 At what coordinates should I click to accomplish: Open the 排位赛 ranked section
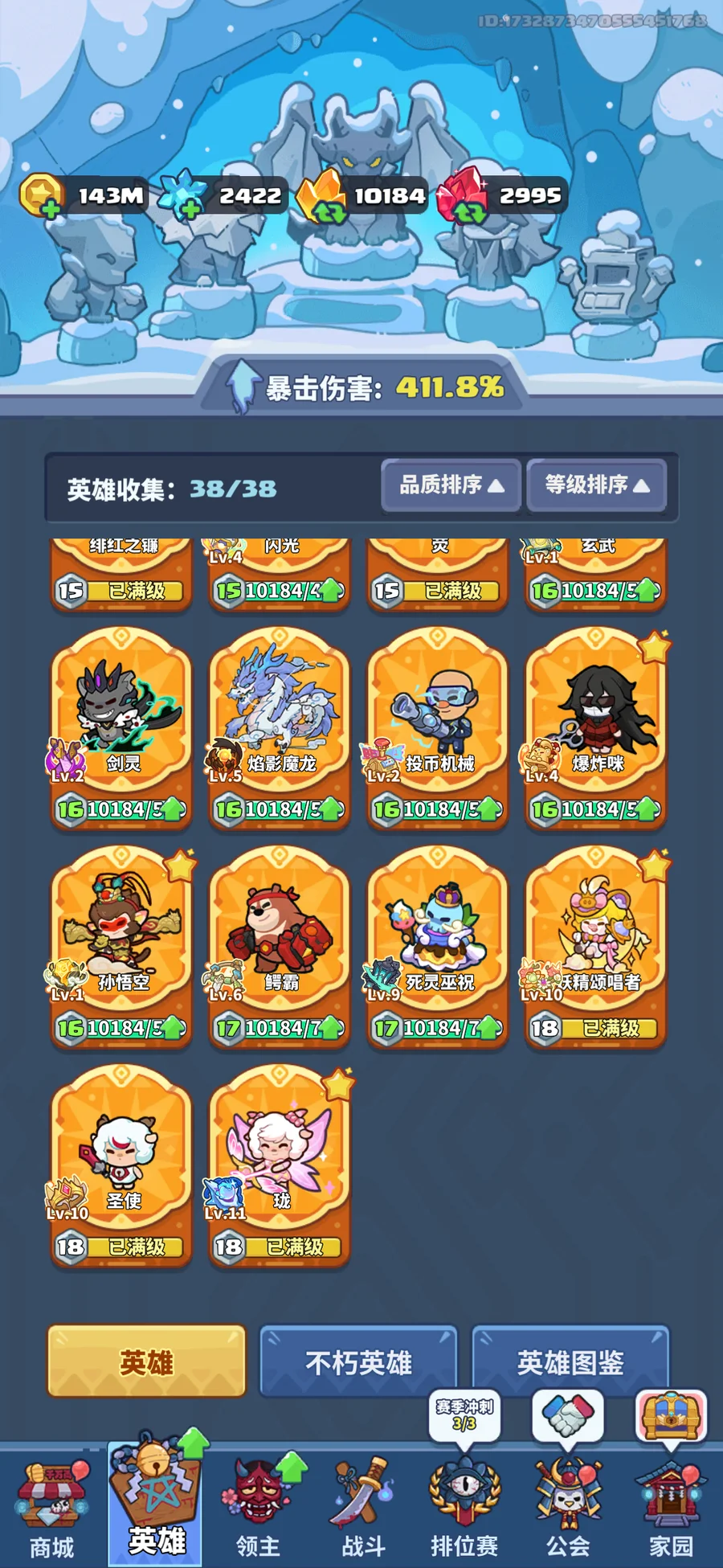pos(464,1511)
